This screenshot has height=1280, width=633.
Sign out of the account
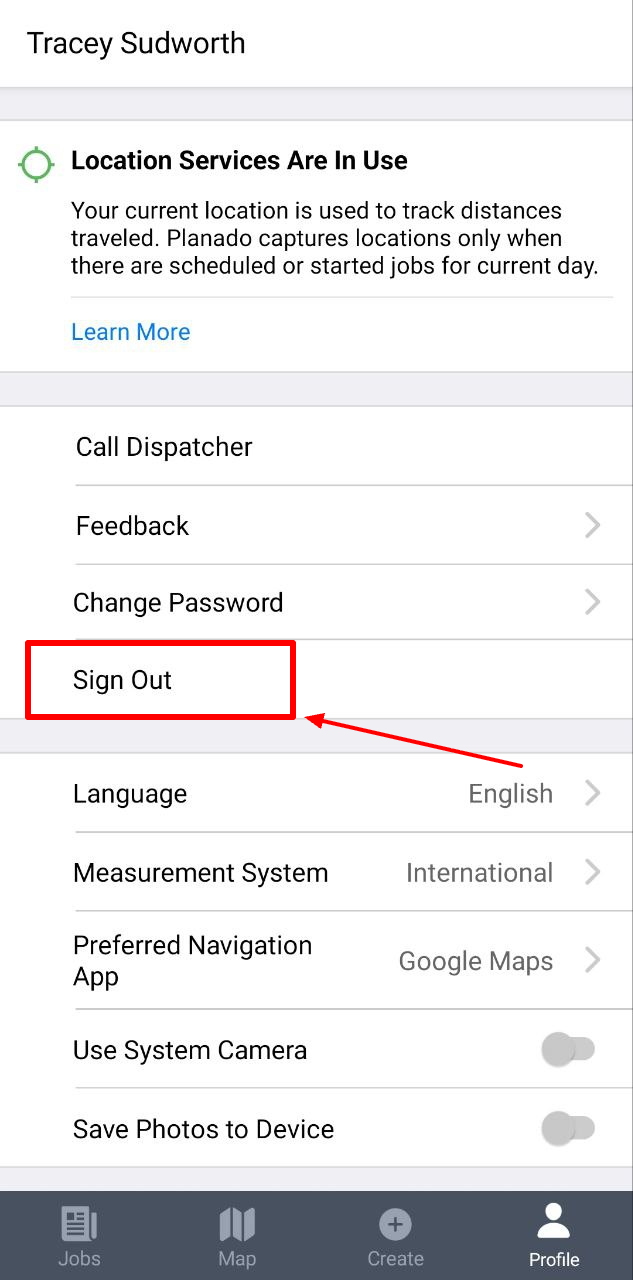click(316, 680)
